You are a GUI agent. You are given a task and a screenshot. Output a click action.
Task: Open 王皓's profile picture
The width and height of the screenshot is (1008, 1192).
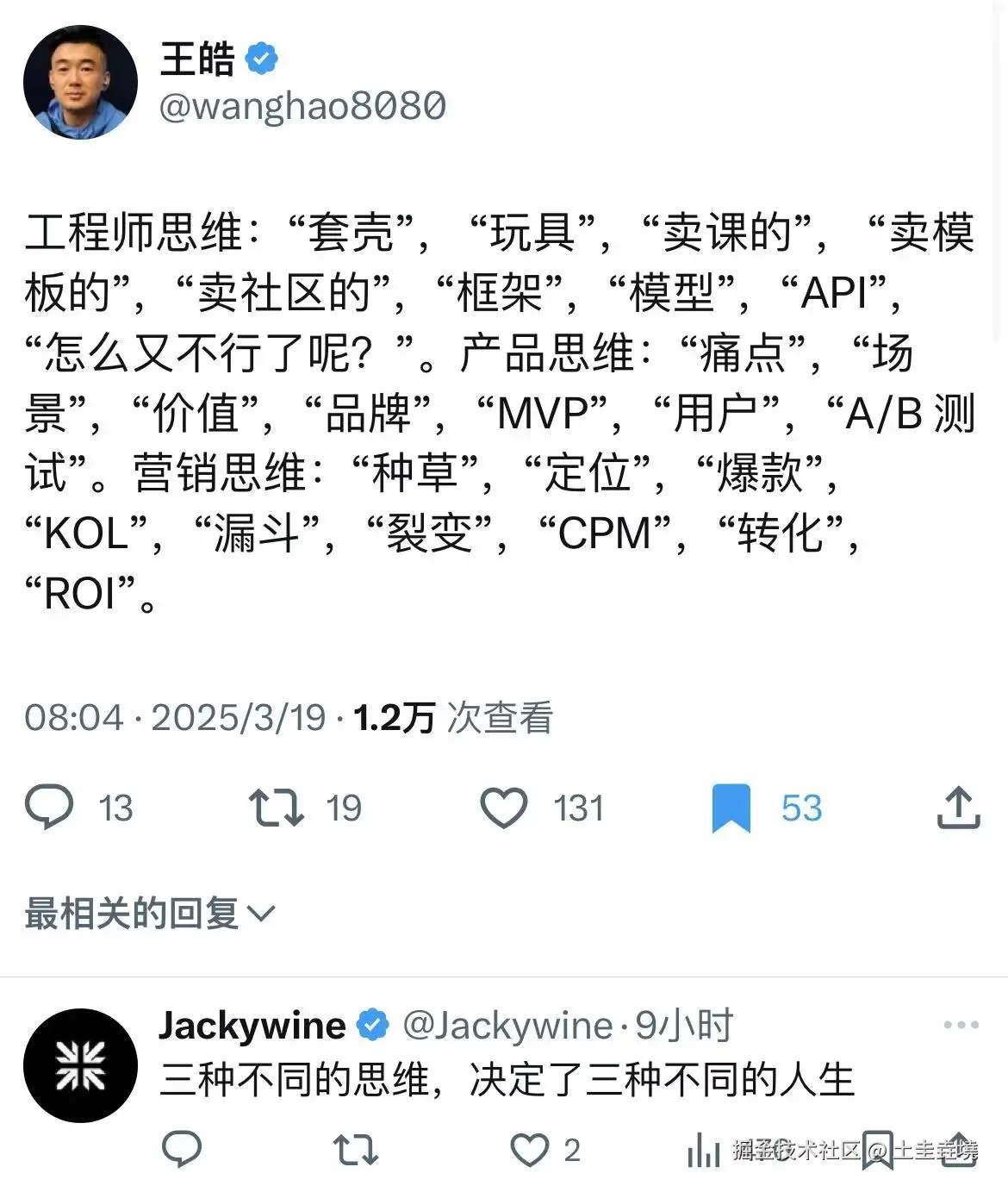[x=80, y=82]
